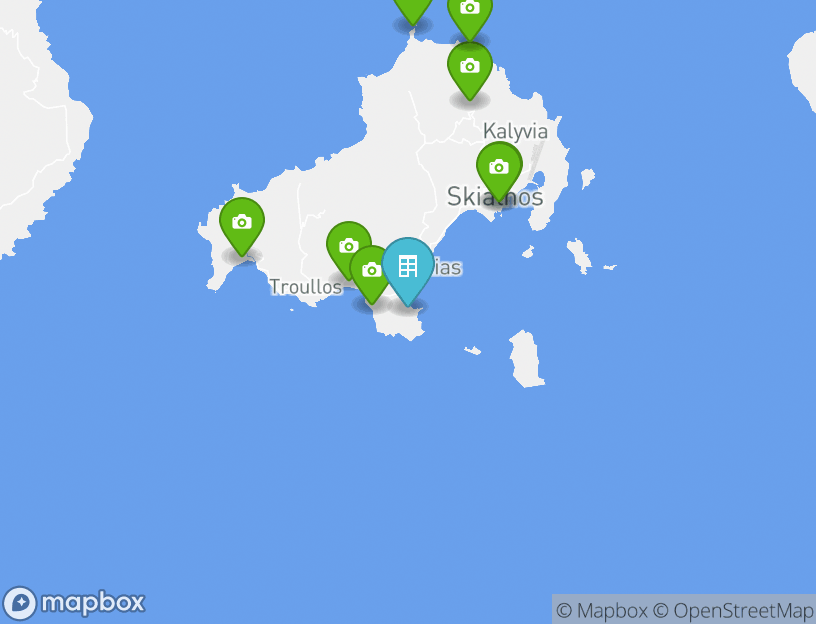Open the camera pin just above Kalyvia
This screenshot has height=624, width=816.
tap(469, 67)
